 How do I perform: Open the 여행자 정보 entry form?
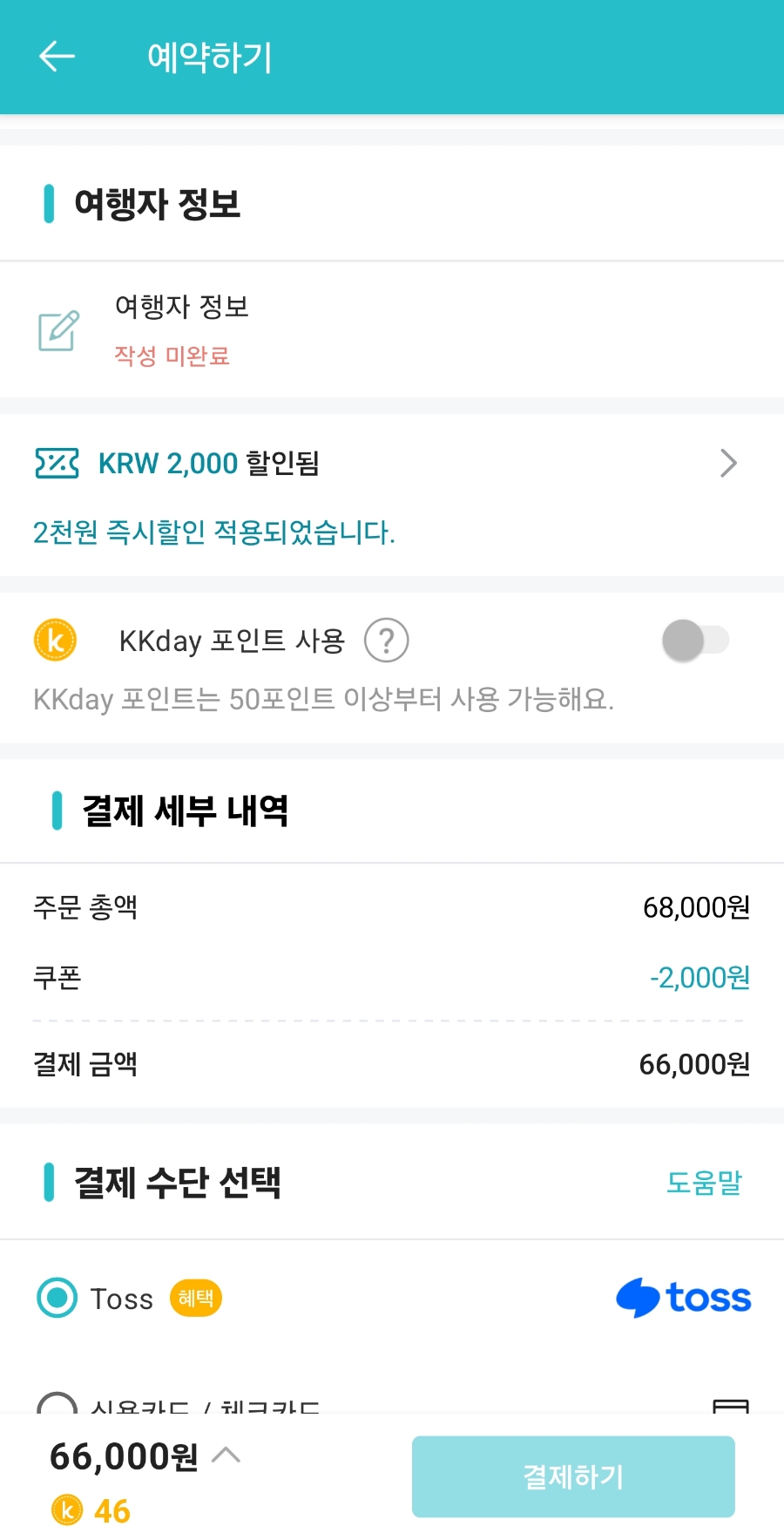392,330
